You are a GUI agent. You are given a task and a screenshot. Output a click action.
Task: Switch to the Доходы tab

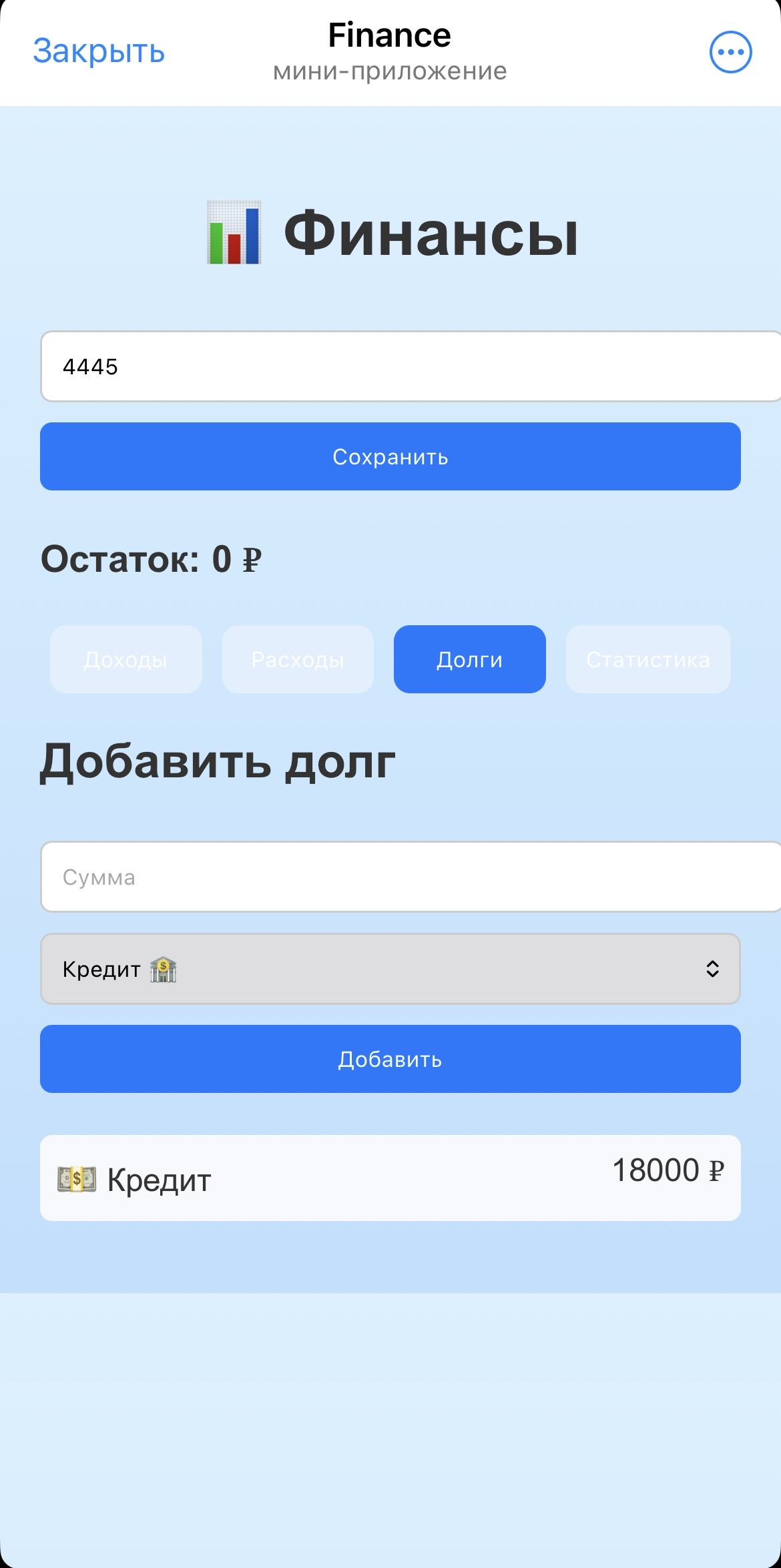tap(125, 659)
